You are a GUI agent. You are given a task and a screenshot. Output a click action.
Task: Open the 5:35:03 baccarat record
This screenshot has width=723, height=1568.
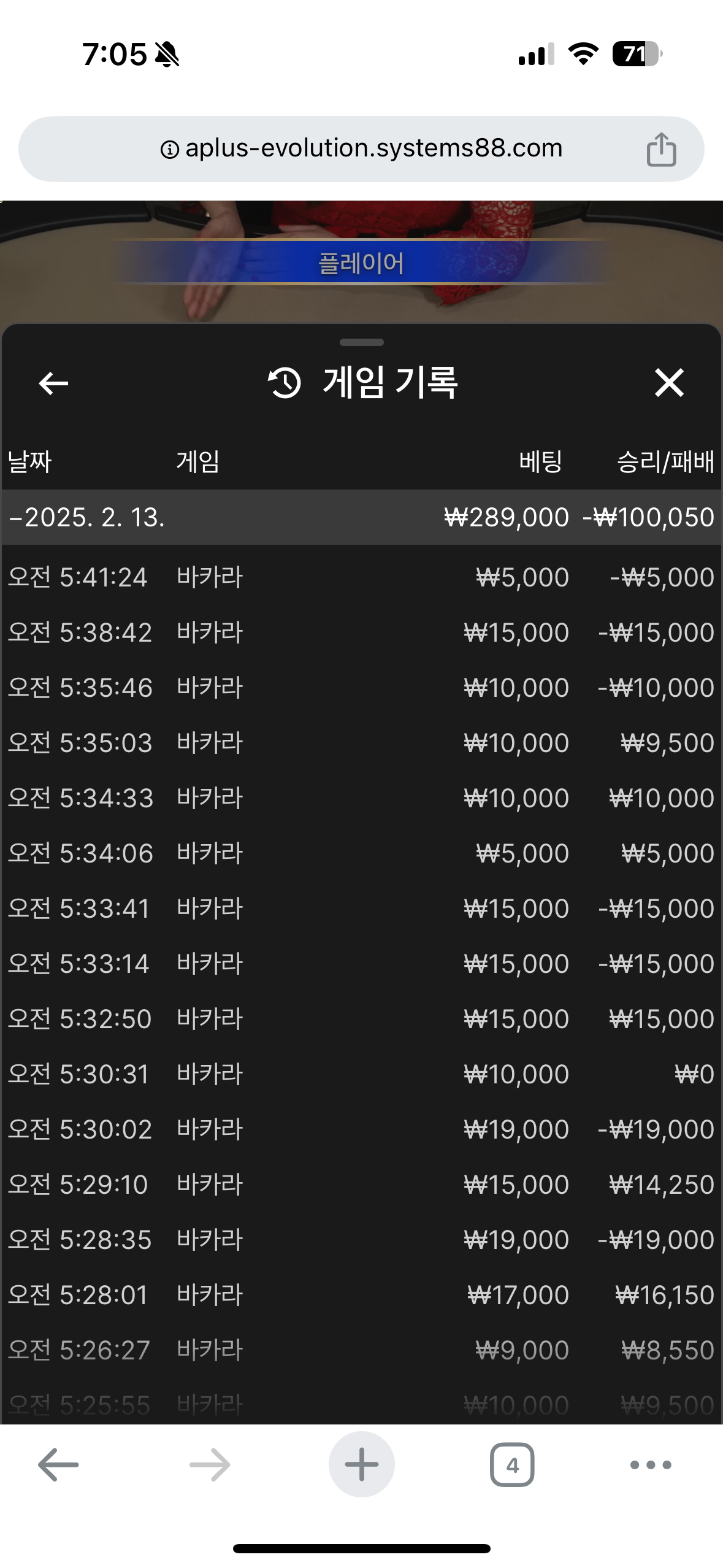pos(361,743)
